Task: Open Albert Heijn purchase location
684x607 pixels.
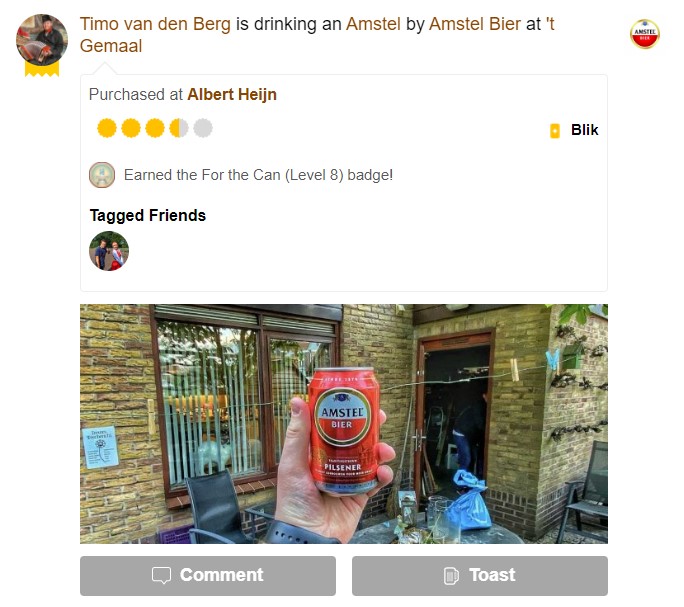Action: pyautogui.click(x=232, y=95)
